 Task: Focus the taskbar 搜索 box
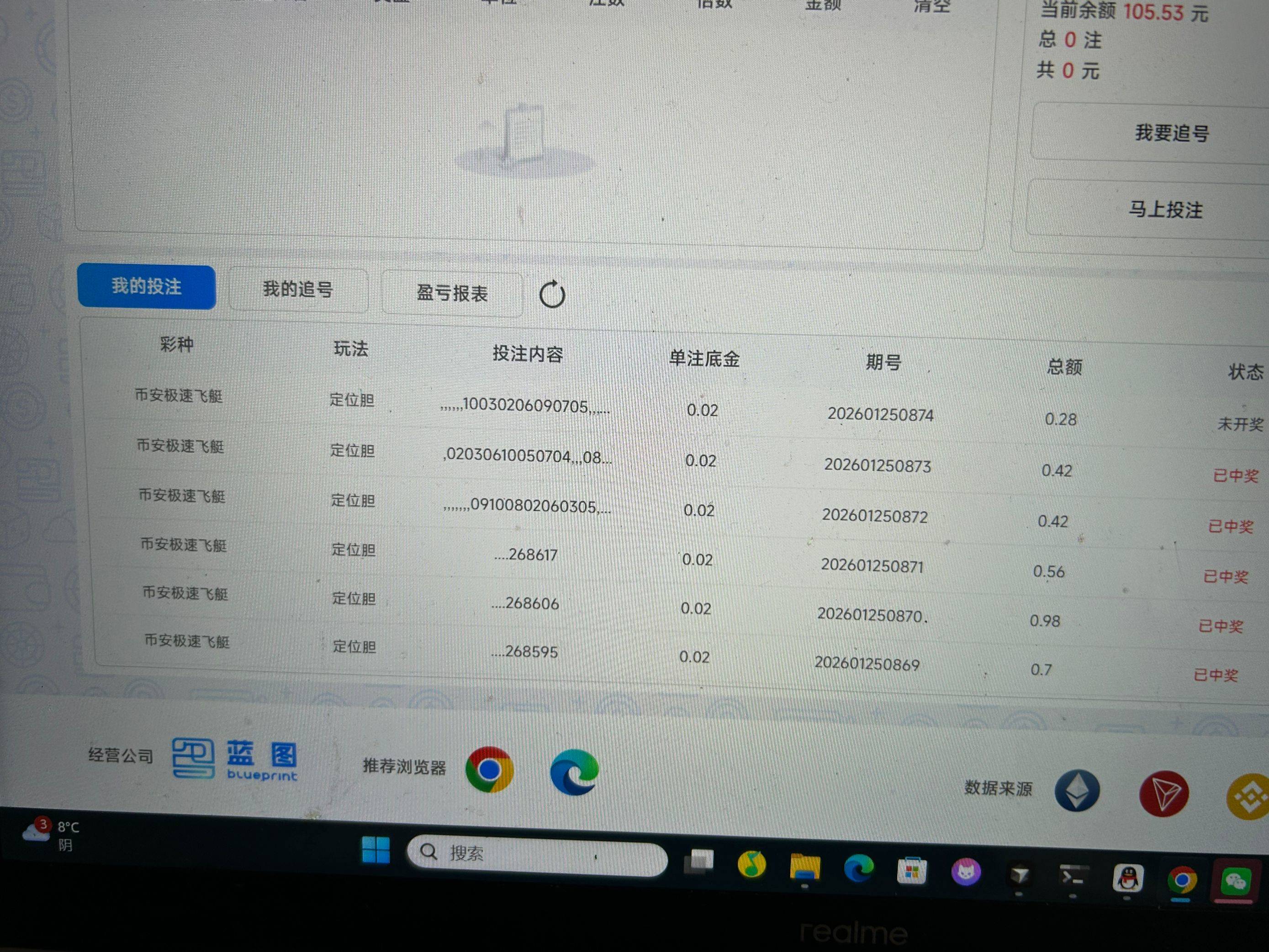pyautogui.click(x=536, y=854)
